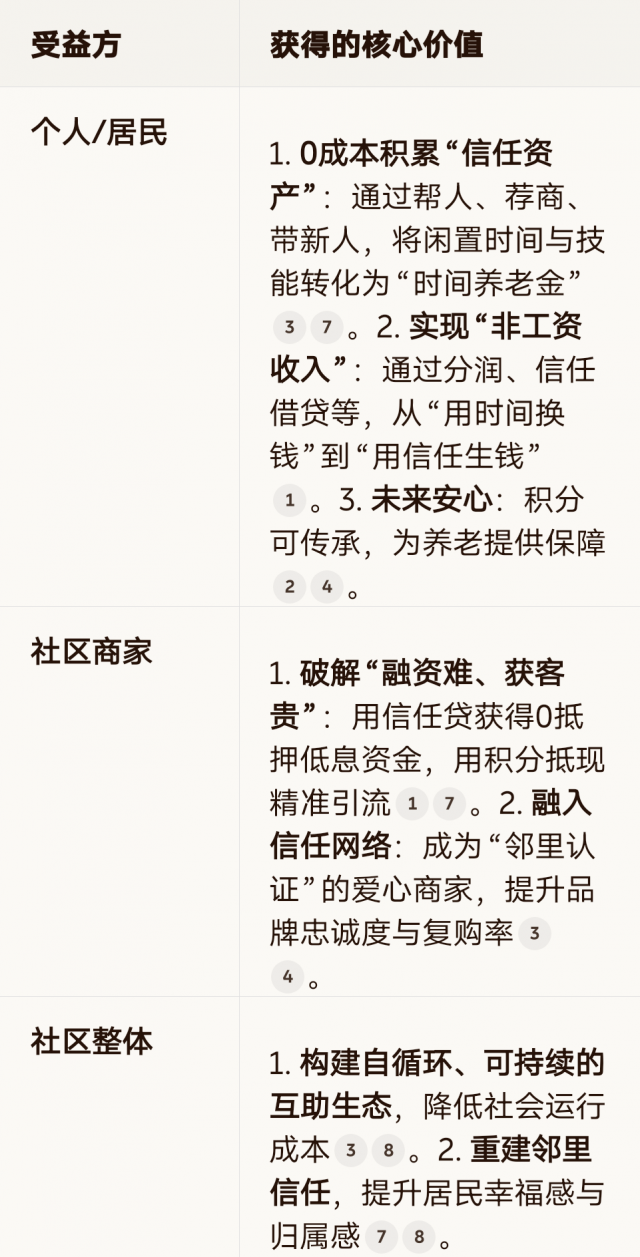Image resolution: width=640 pixels, height=1257 pixels.
Task: Open citation 7 after “时间养老金”
Action: click(x=326, y=327)
